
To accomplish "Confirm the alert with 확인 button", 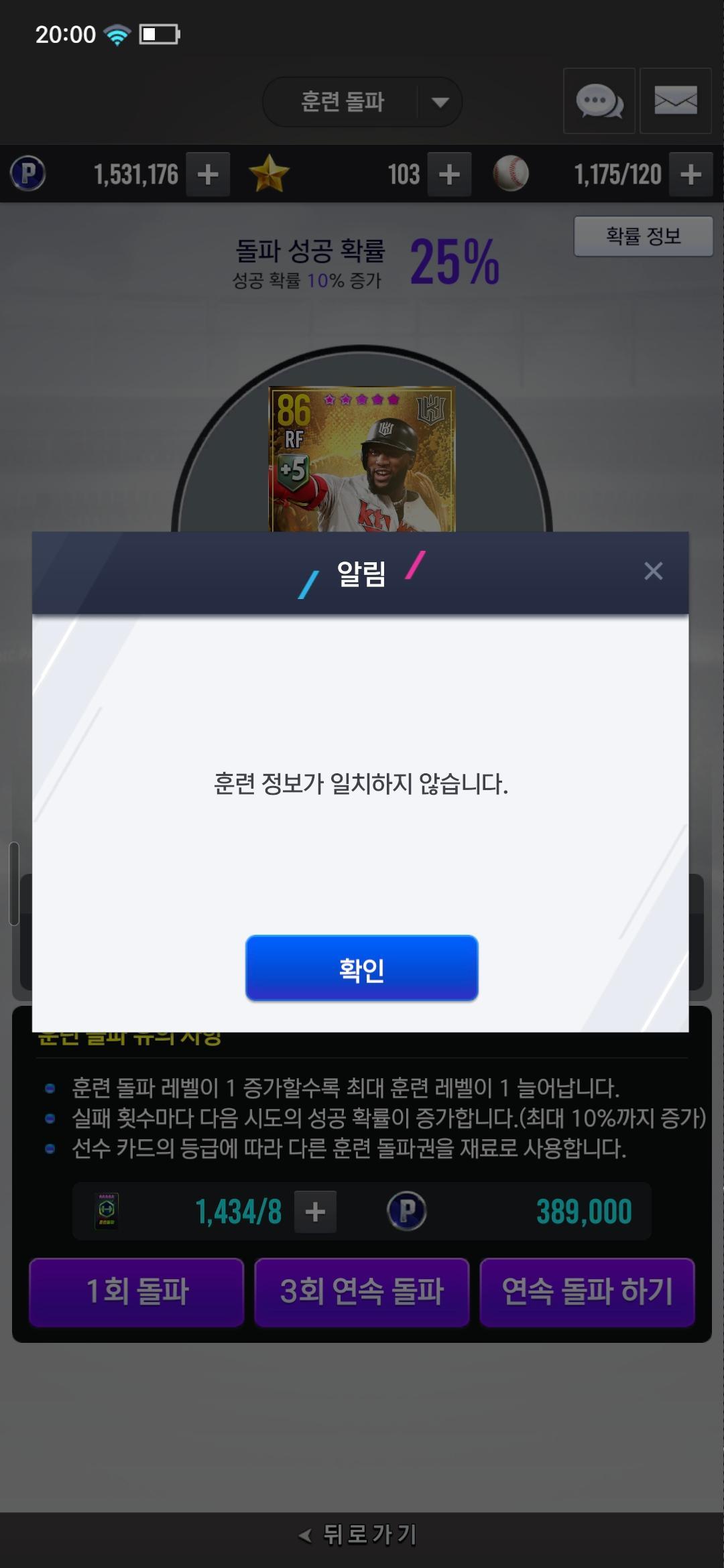I will click(361, 968).
